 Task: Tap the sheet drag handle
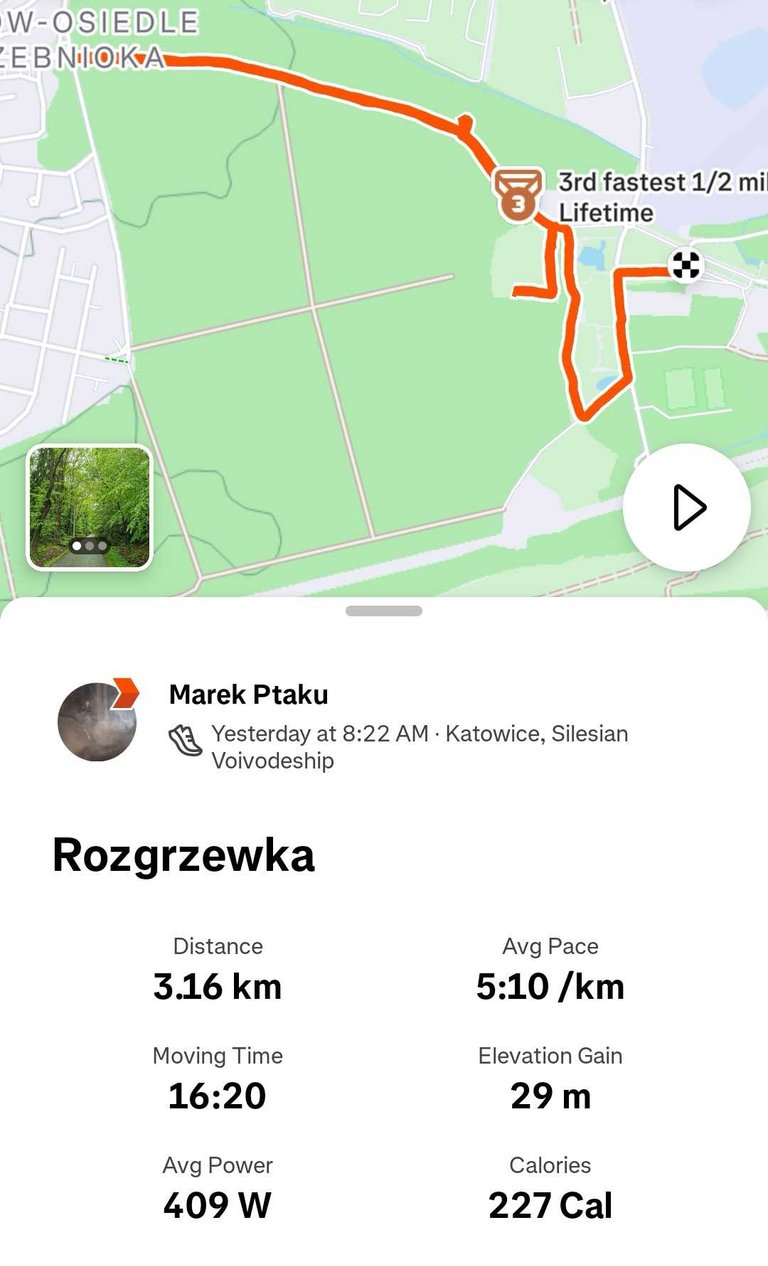click(384, 611)
